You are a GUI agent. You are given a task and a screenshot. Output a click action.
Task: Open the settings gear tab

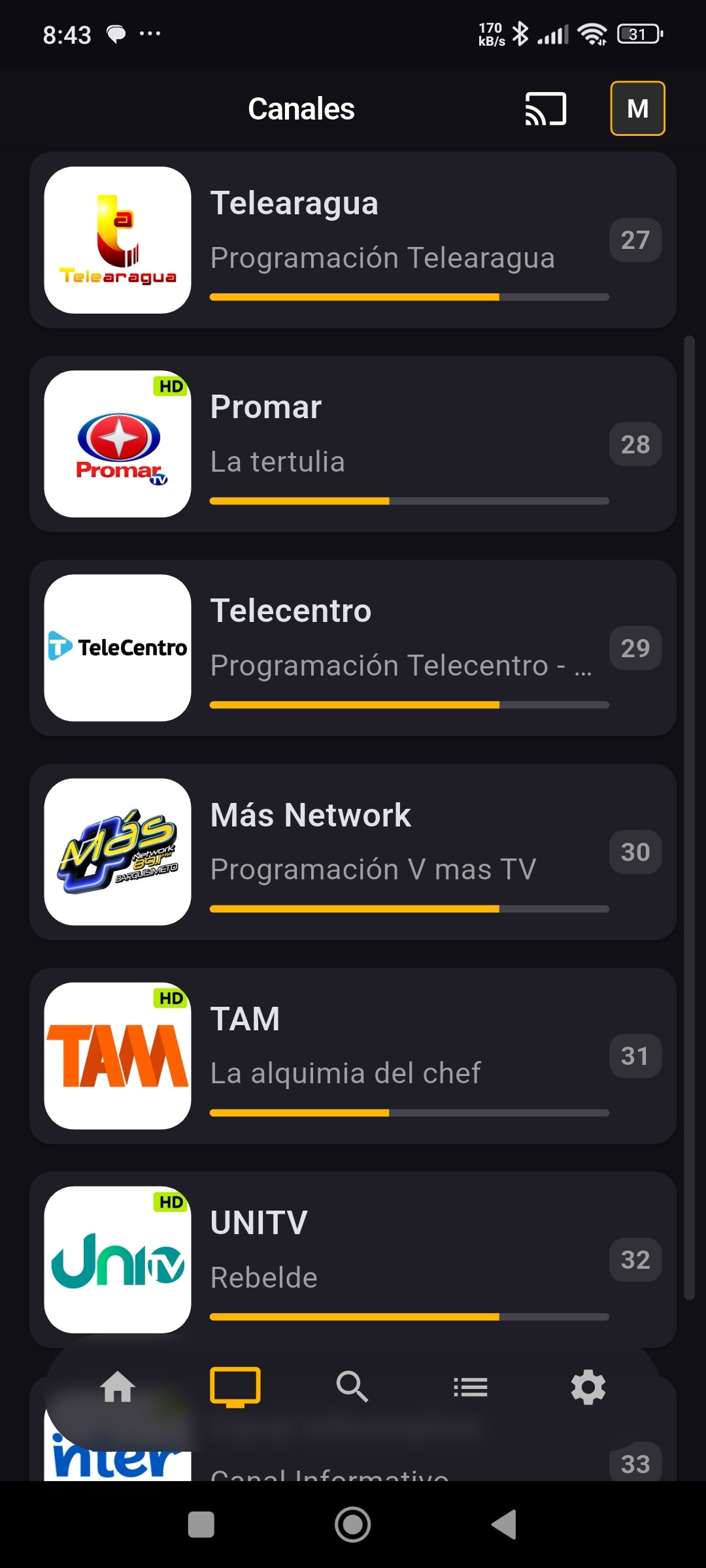588,1386
